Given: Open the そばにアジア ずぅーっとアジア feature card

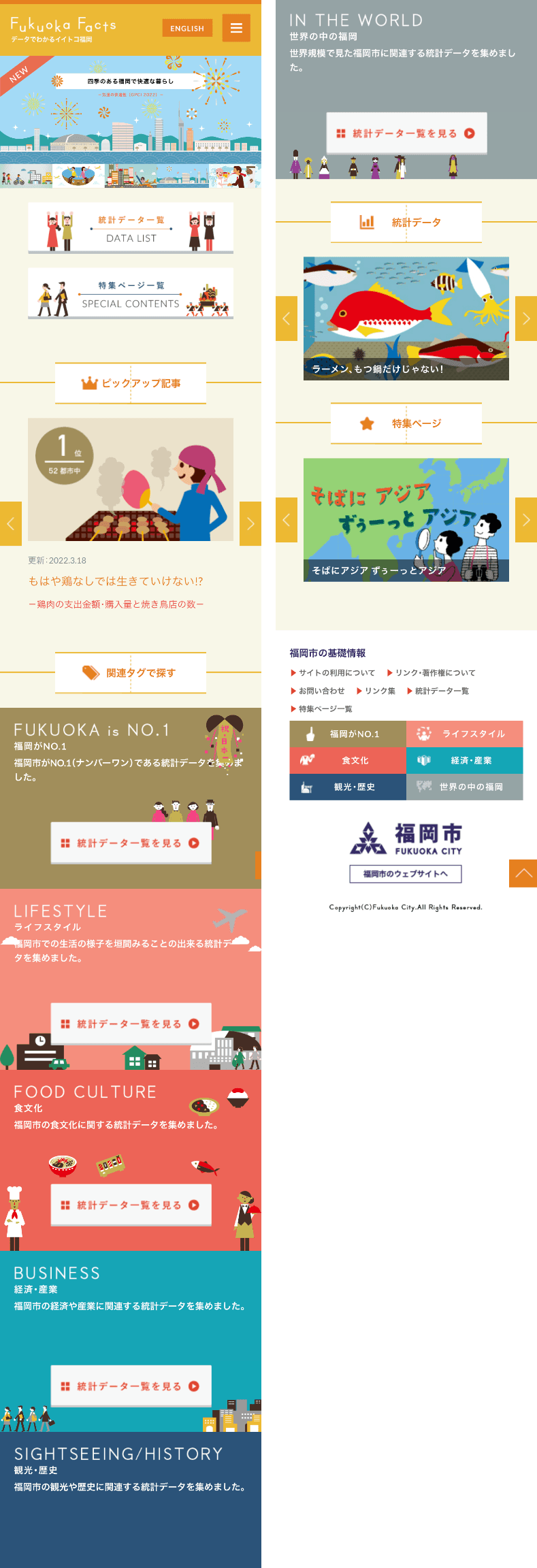Looking at the screenshot, I should [406, 520].
